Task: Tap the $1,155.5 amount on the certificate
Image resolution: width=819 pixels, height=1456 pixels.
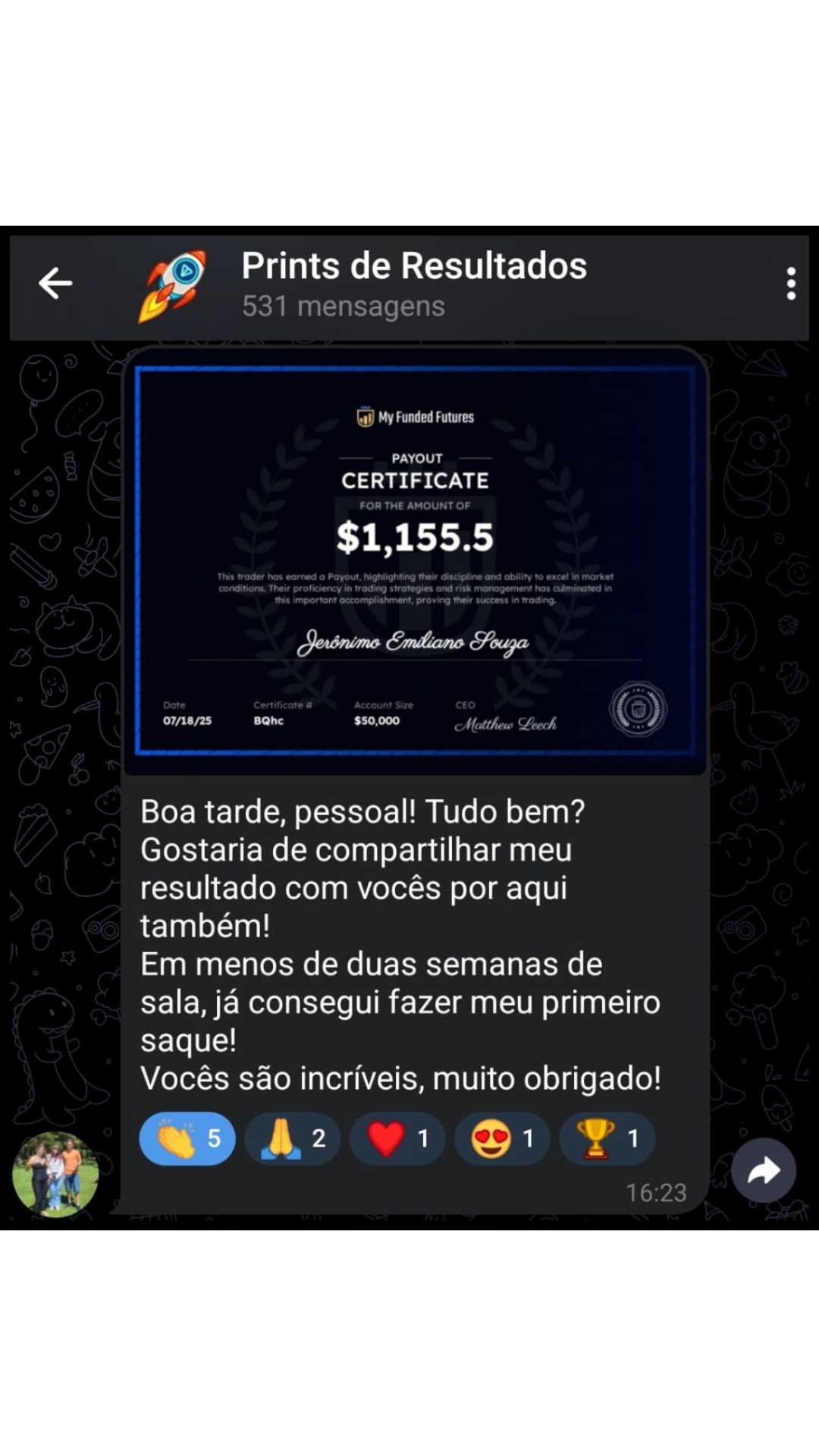Action: point(416,537)
